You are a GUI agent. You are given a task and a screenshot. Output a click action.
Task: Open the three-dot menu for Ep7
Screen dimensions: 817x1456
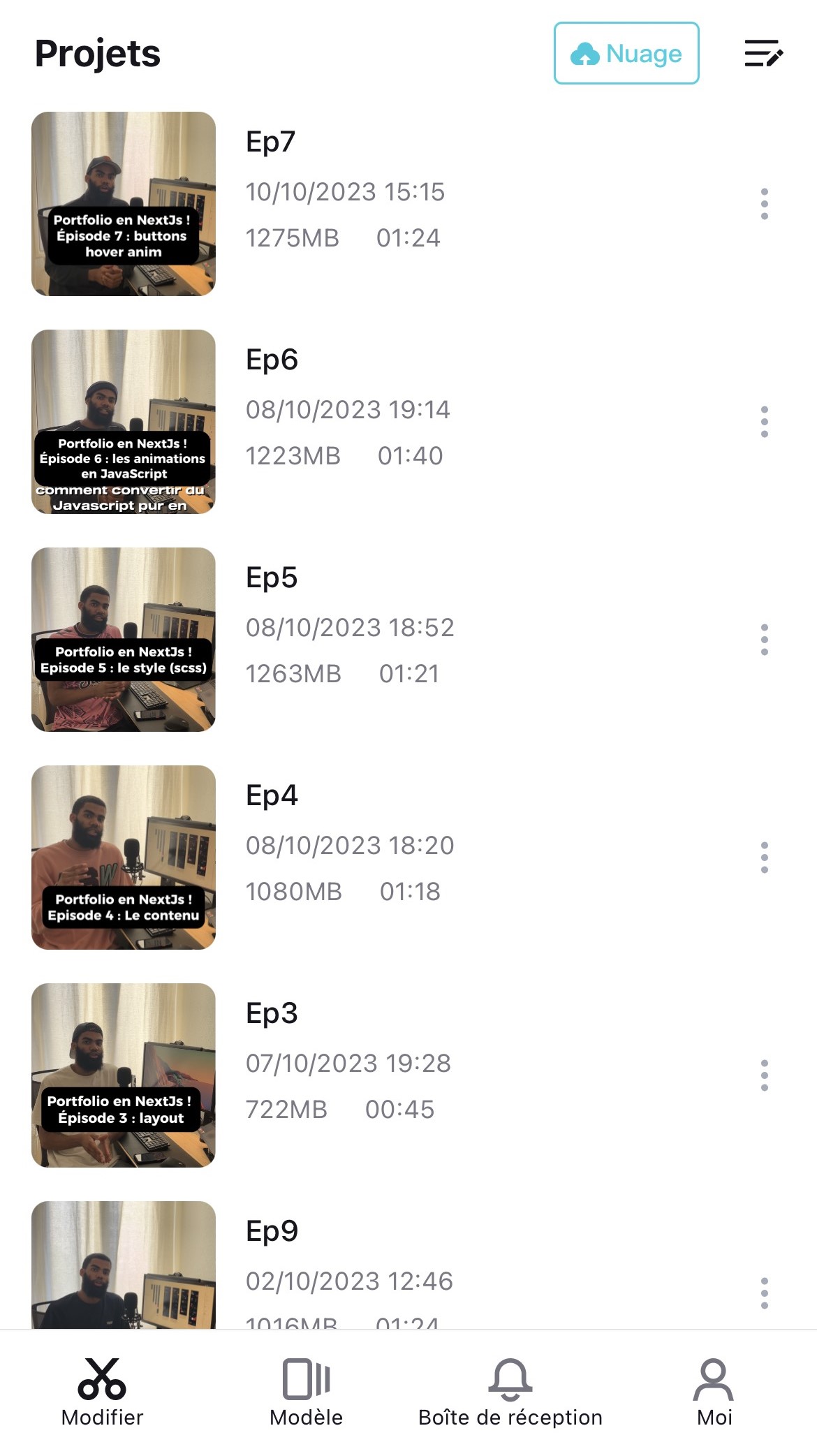[x=765, y=204]
